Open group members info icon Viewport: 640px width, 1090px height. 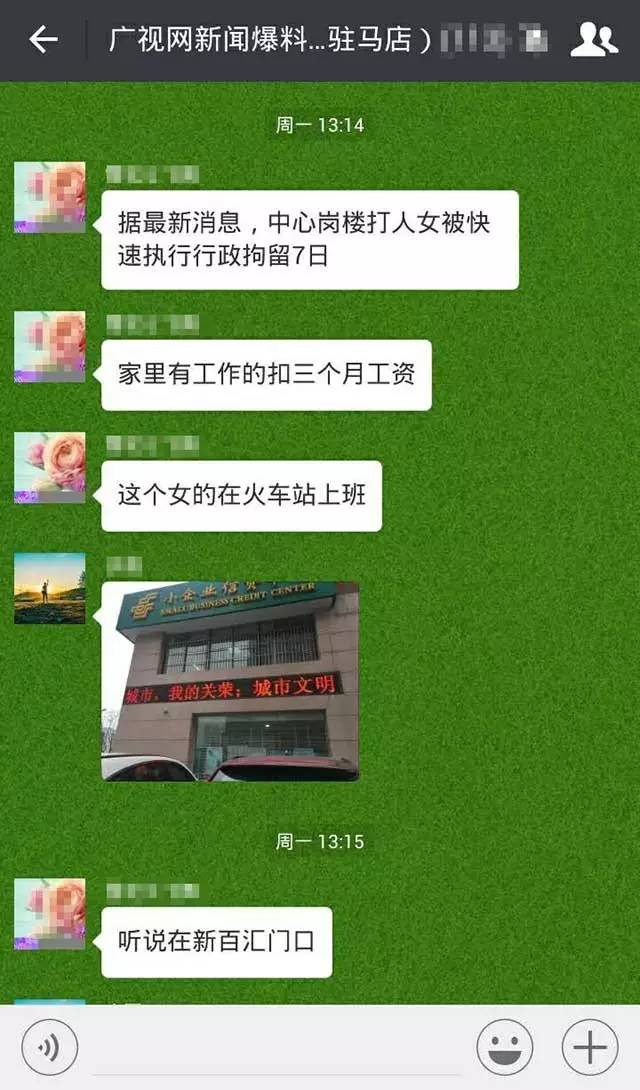[x=593, y=40]
